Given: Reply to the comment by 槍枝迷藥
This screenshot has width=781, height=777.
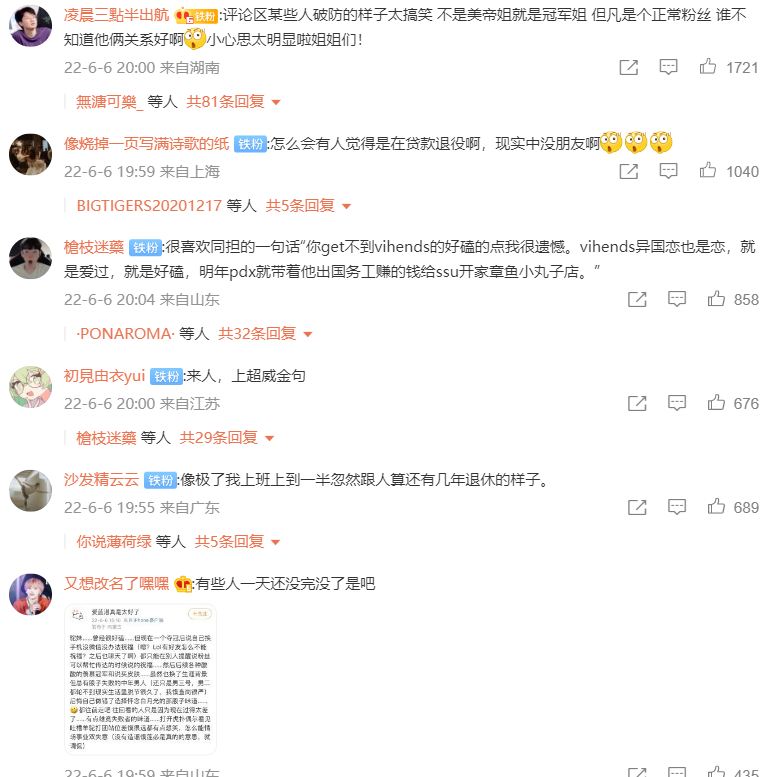Looking at the screenshot, I should pos(677,299).
